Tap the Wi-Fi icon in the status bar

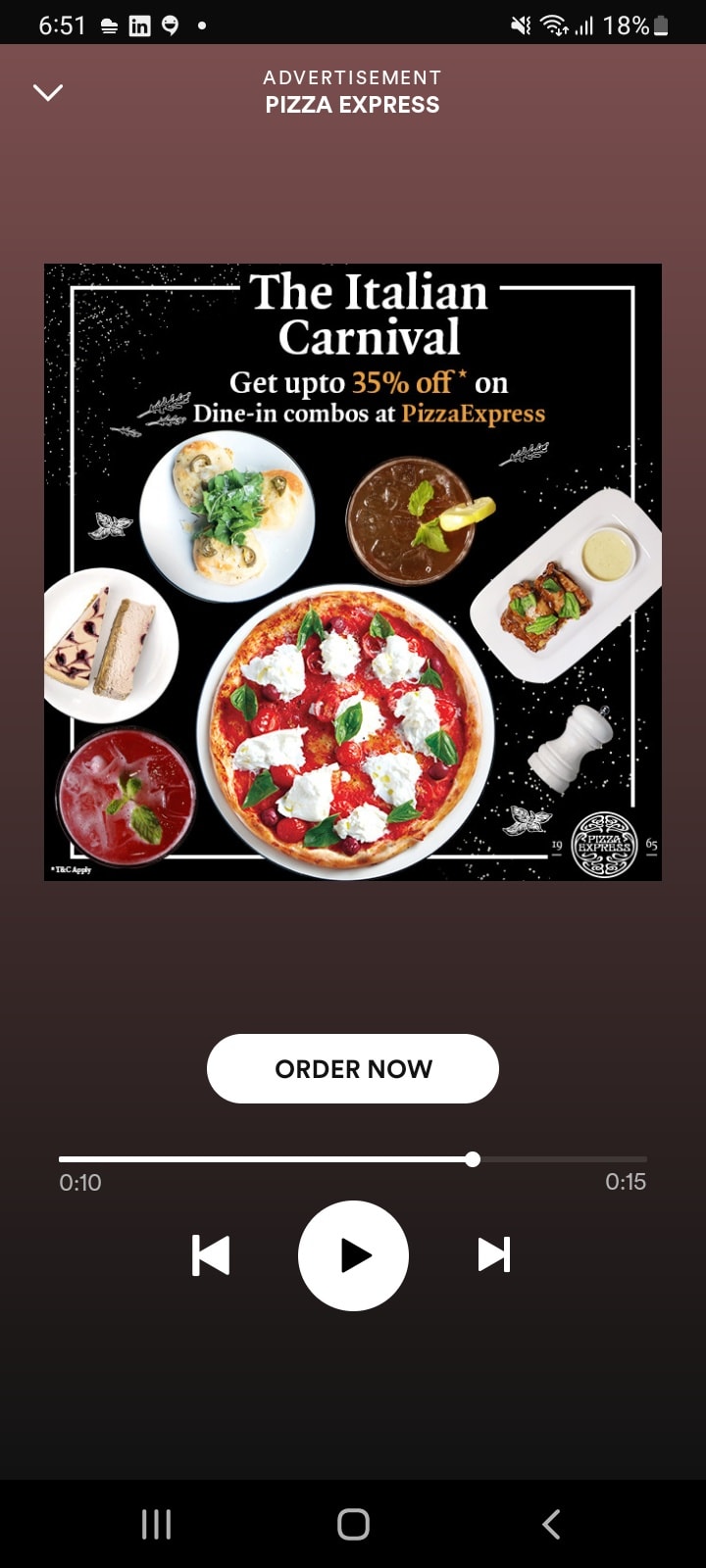[x=555, y=24]
